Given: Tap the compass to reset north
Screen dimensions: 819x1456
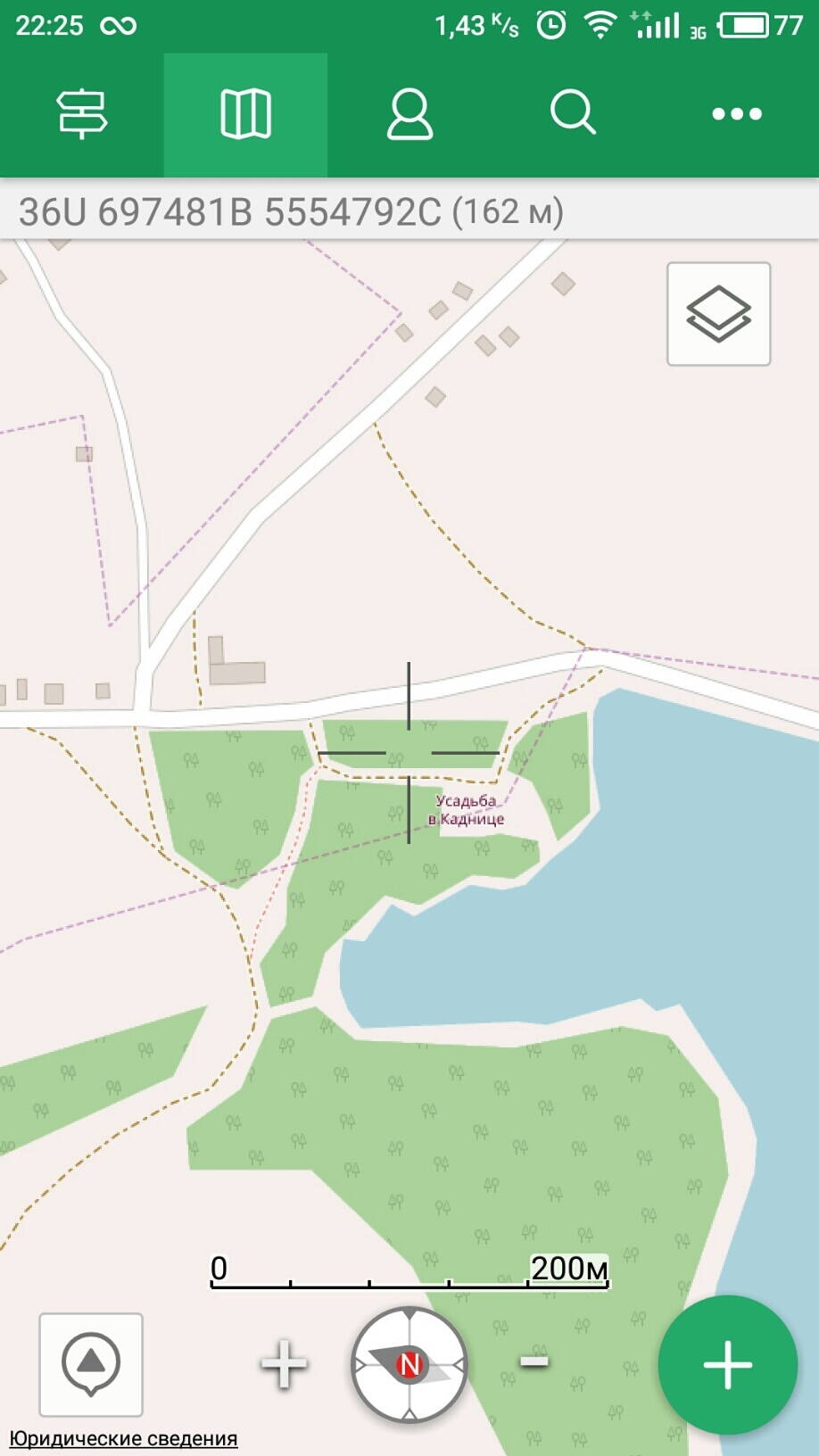Looking at the screenshot, I should tap(409, 1364).
